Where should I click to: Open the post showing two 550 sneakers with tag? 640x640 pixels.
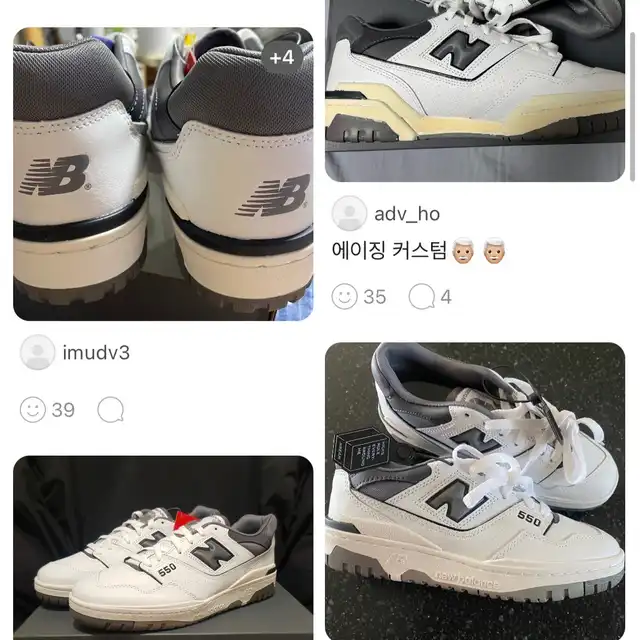[x=475, y=490]
